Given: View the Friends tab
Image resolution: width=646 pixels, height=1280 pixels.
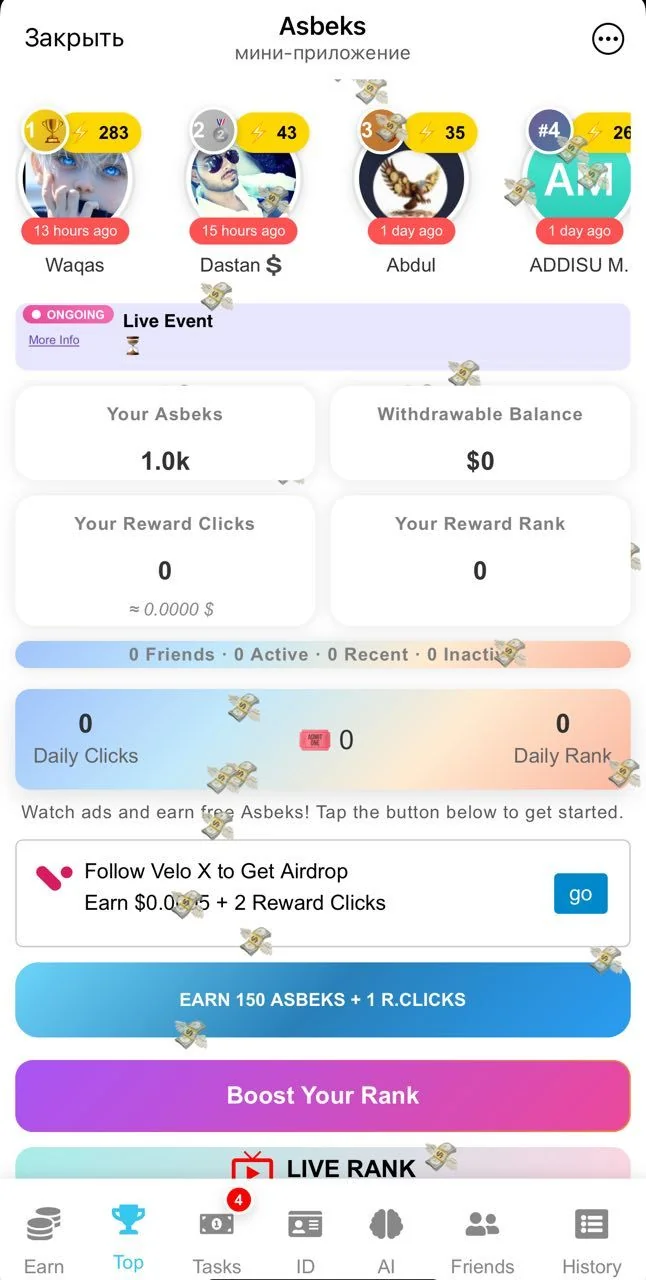Looking at the screenshot, I should (x=482, y=1241).
